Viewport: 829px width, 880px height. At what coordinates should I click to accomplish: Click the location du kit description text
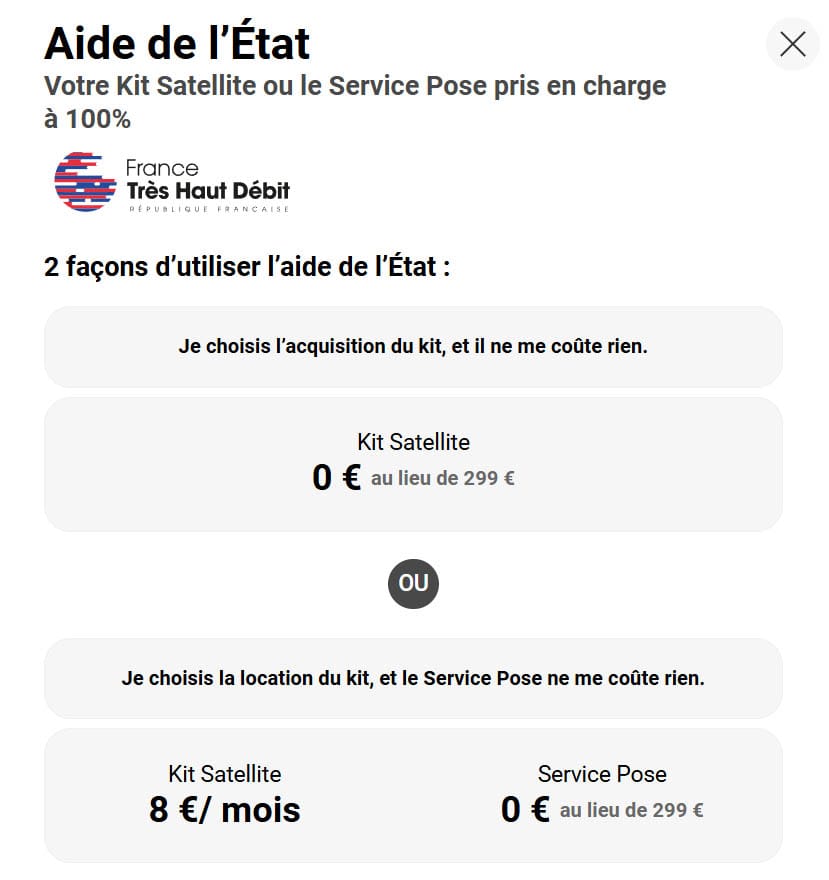(413, 678)
